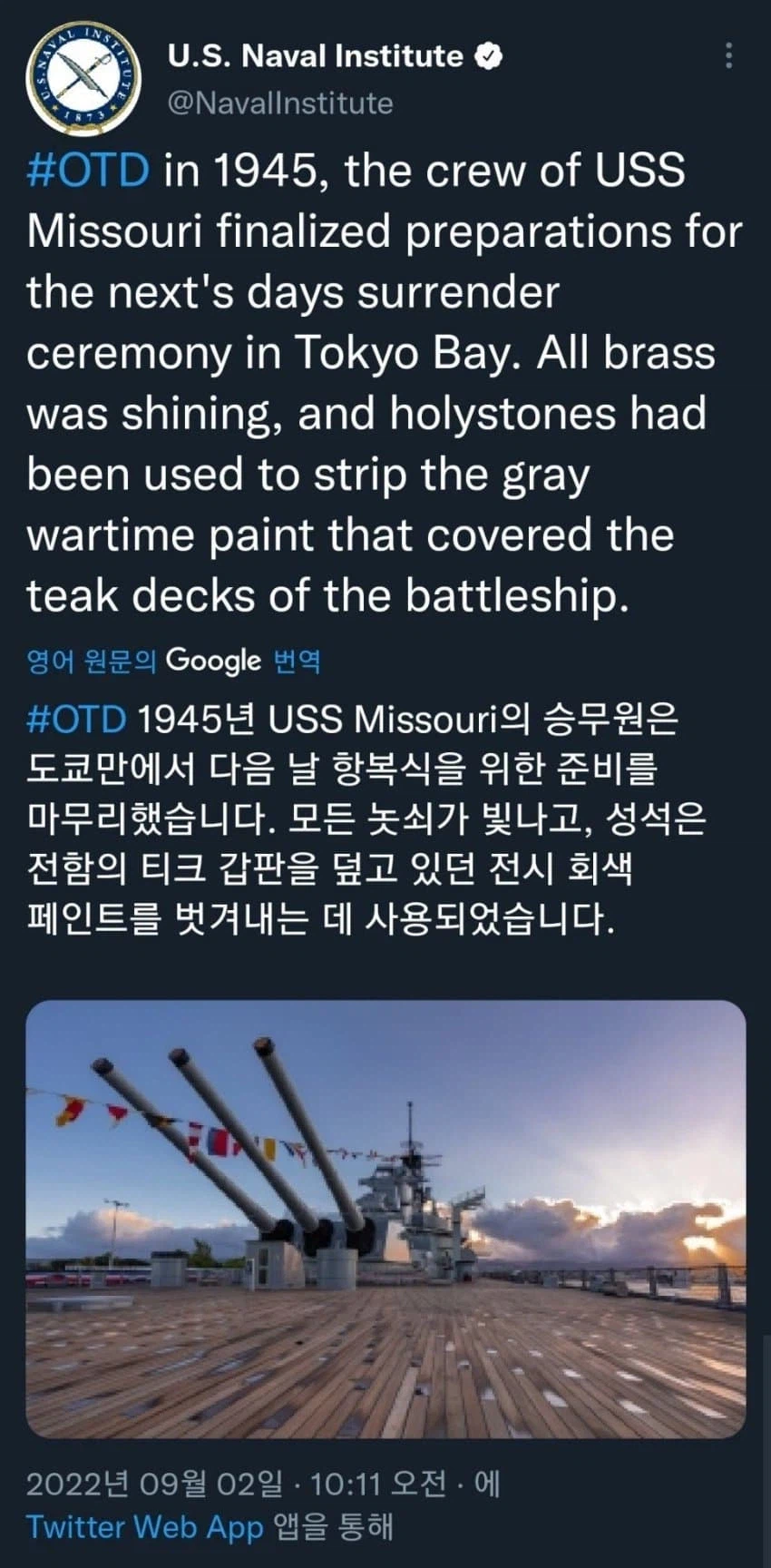Tap the #OTD hashtag in the English tweet
Screen dimensions: 771x1568
coord(88,171)
